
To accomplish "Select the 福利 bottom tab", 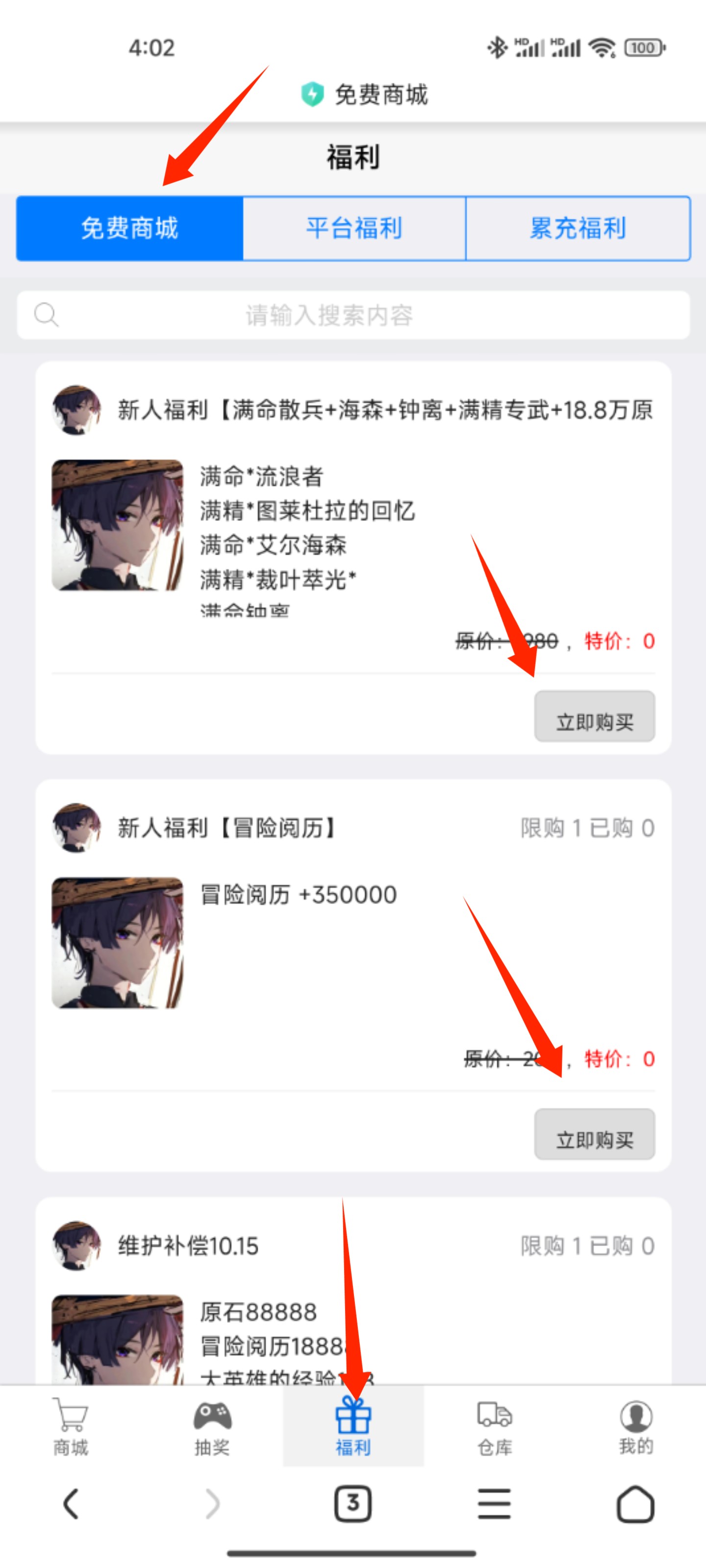I will click(353, 1426).
